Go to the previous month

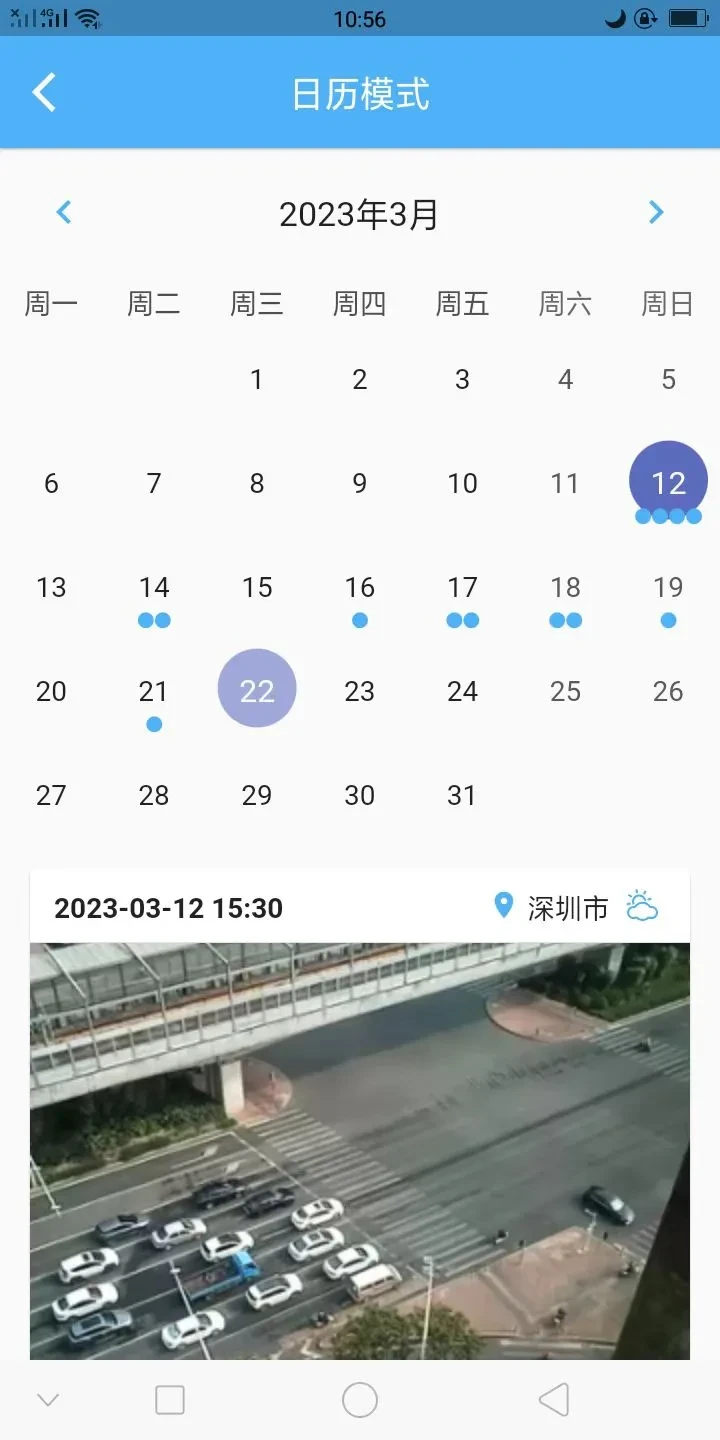pos(64,212)
